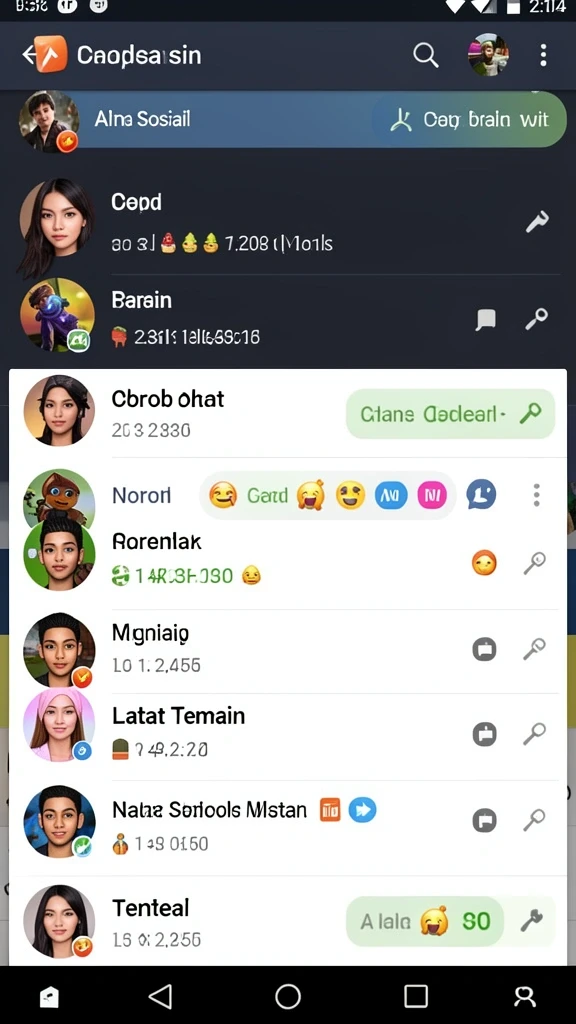Tap the system home circle button
The image size is (576, 1024).
click(x=288, y=997)
